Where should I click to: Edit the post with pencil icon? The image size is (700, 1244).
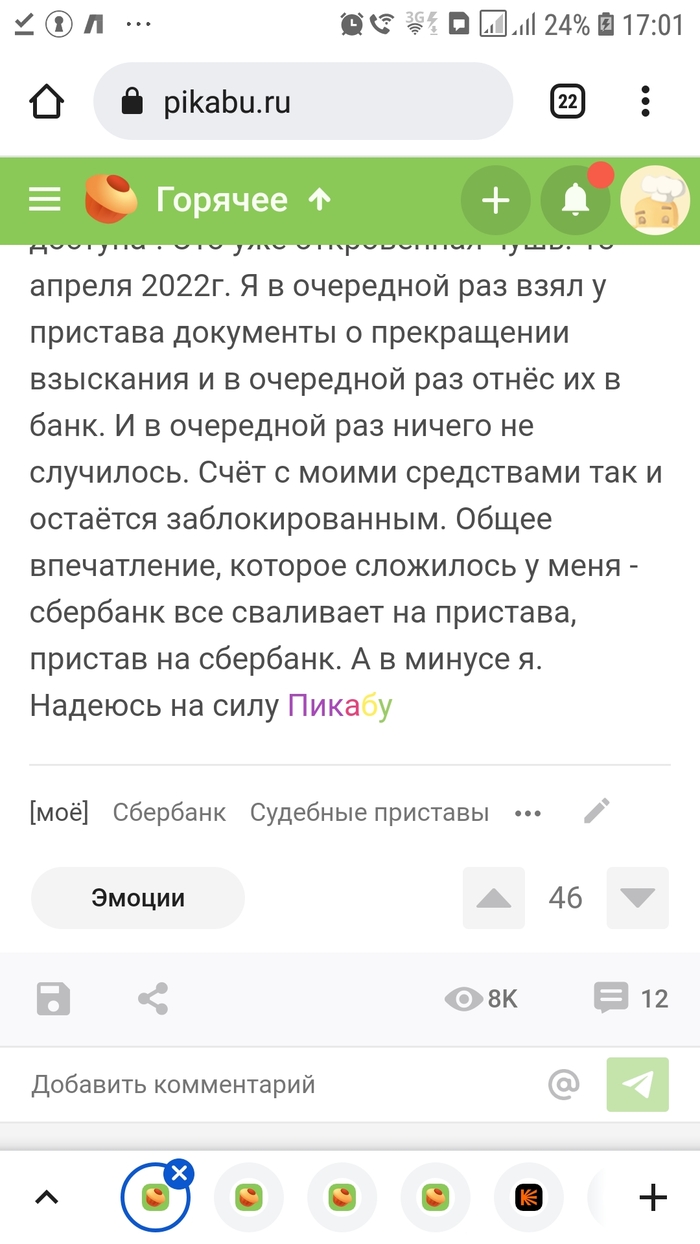596,811
